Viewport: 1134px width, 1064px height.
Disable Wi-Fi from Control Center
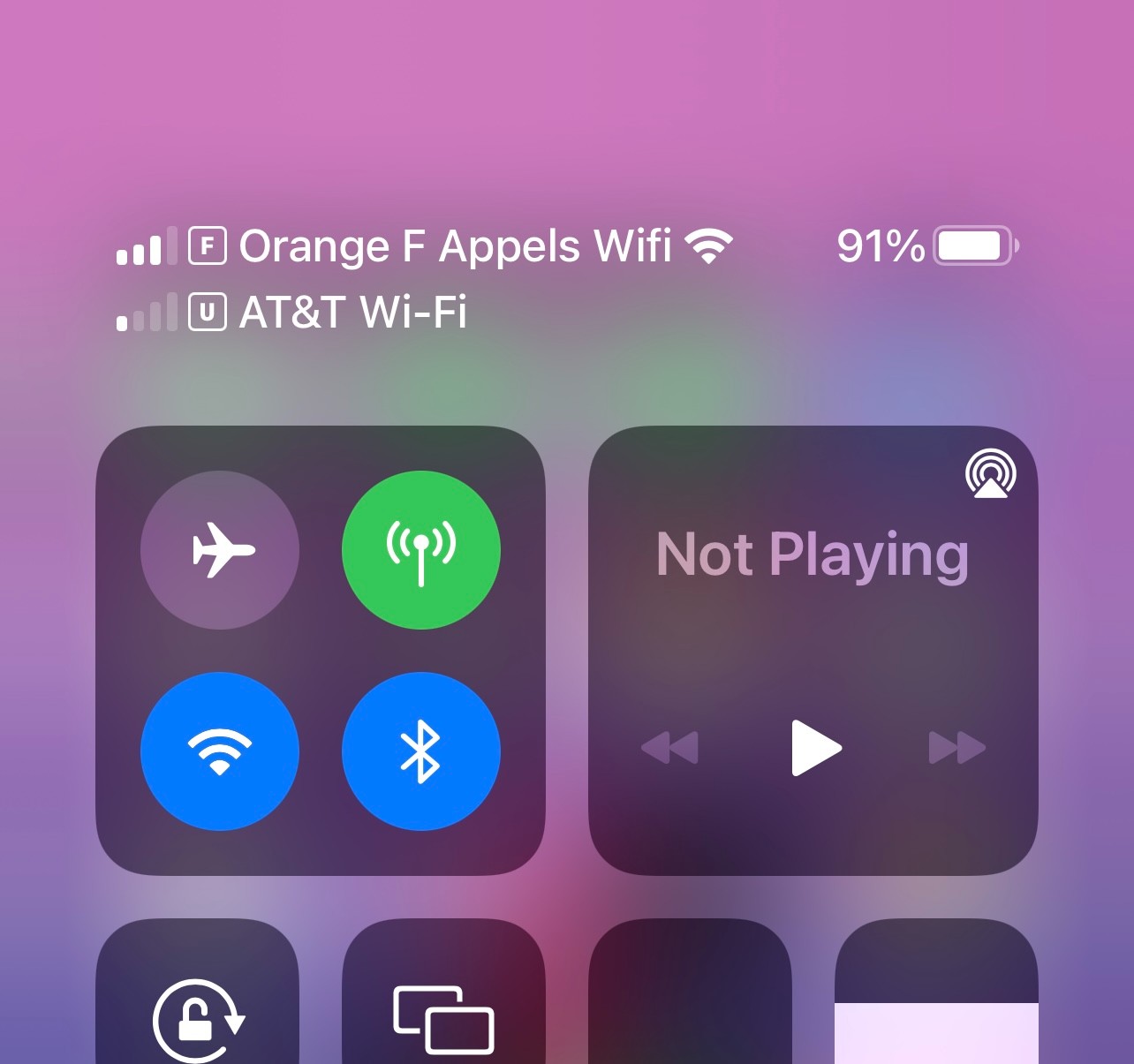(x=220, y=751)
